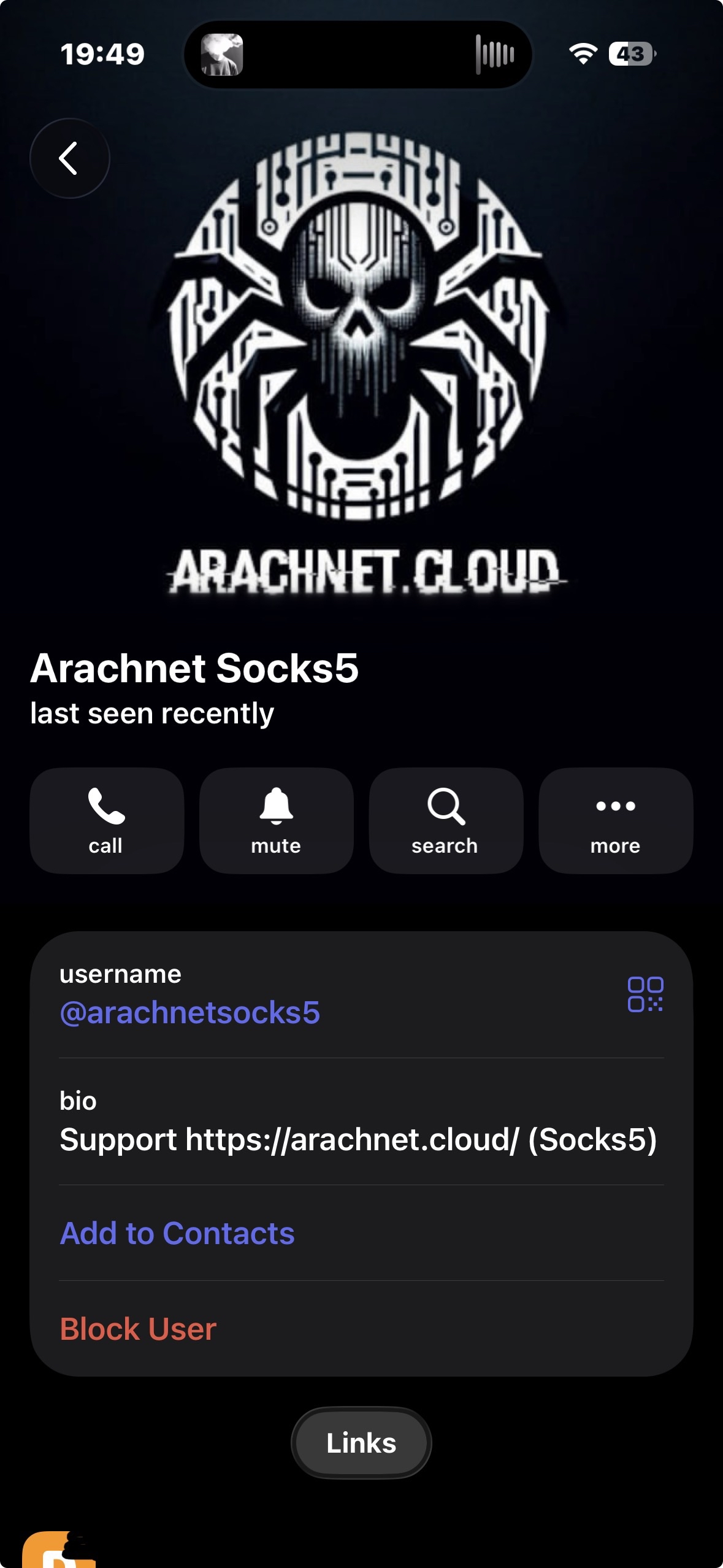Tap the @arachnetsocks5 username
The image size is (723, 1568).
coord(190,1013)
